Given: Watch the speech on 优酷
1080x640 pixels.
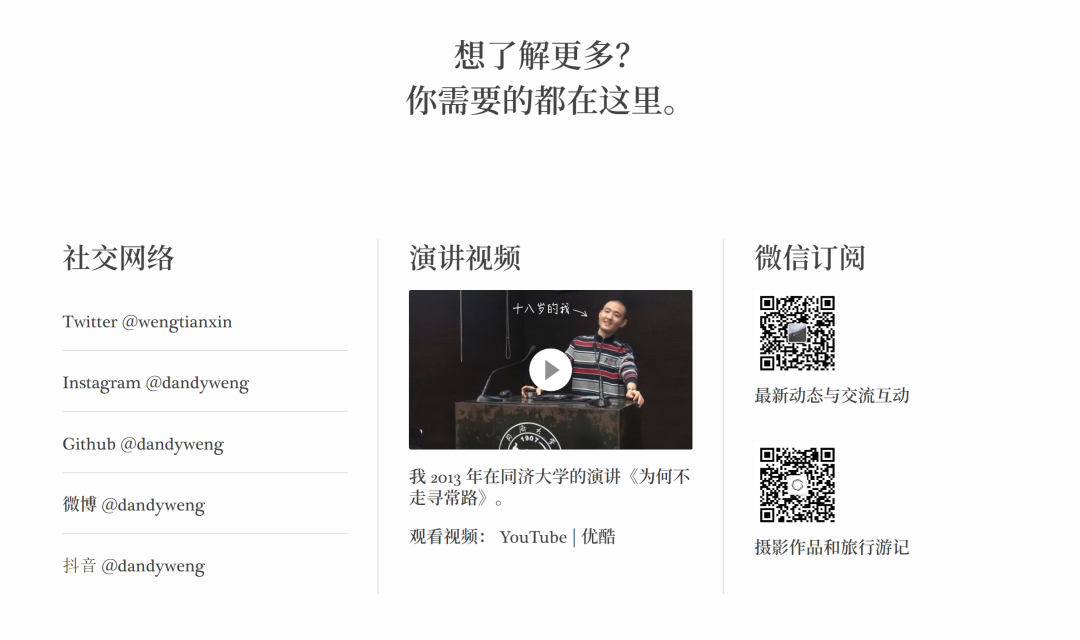Looking at the screenshot, I should [x=598, y=537].
